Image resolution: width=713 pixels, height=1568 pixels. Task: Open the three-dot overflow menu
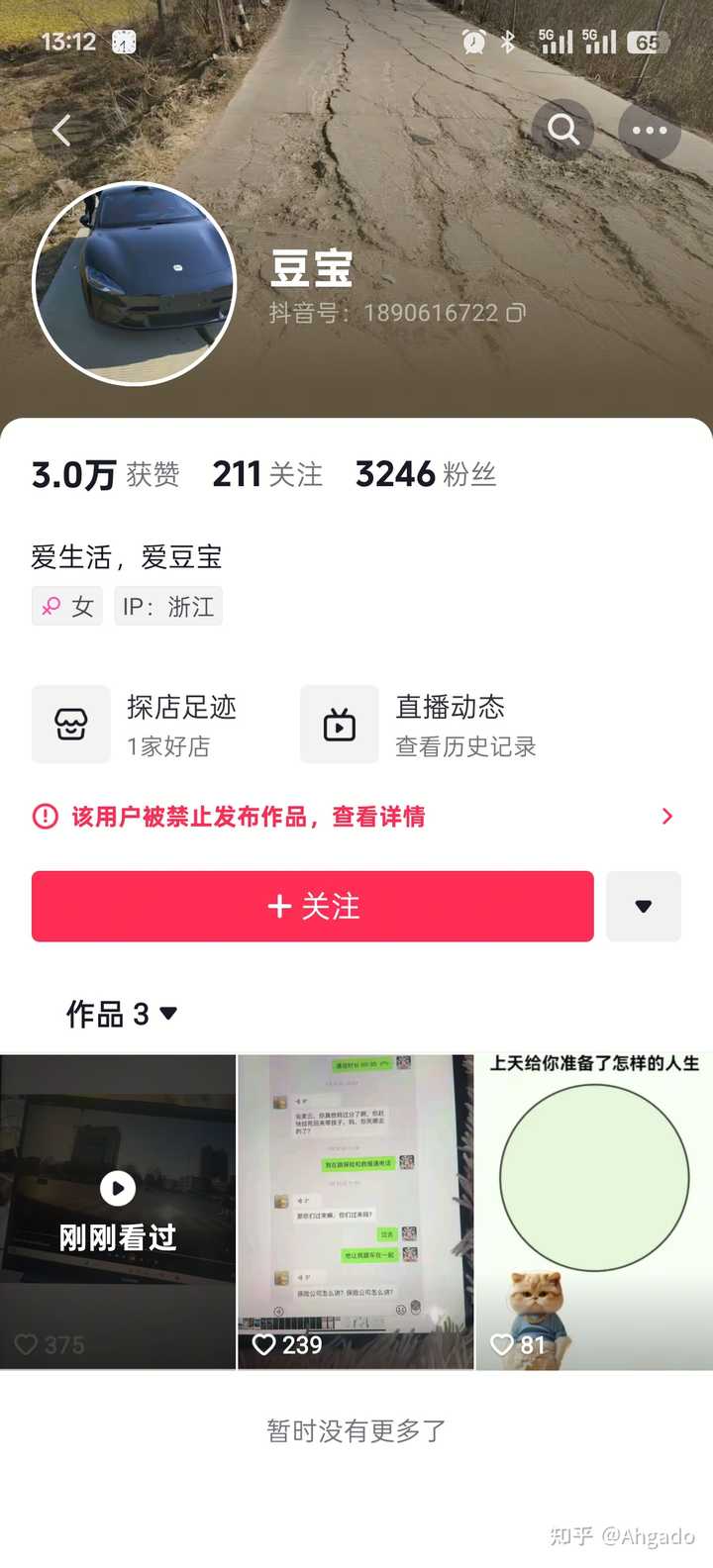[649, 130]
